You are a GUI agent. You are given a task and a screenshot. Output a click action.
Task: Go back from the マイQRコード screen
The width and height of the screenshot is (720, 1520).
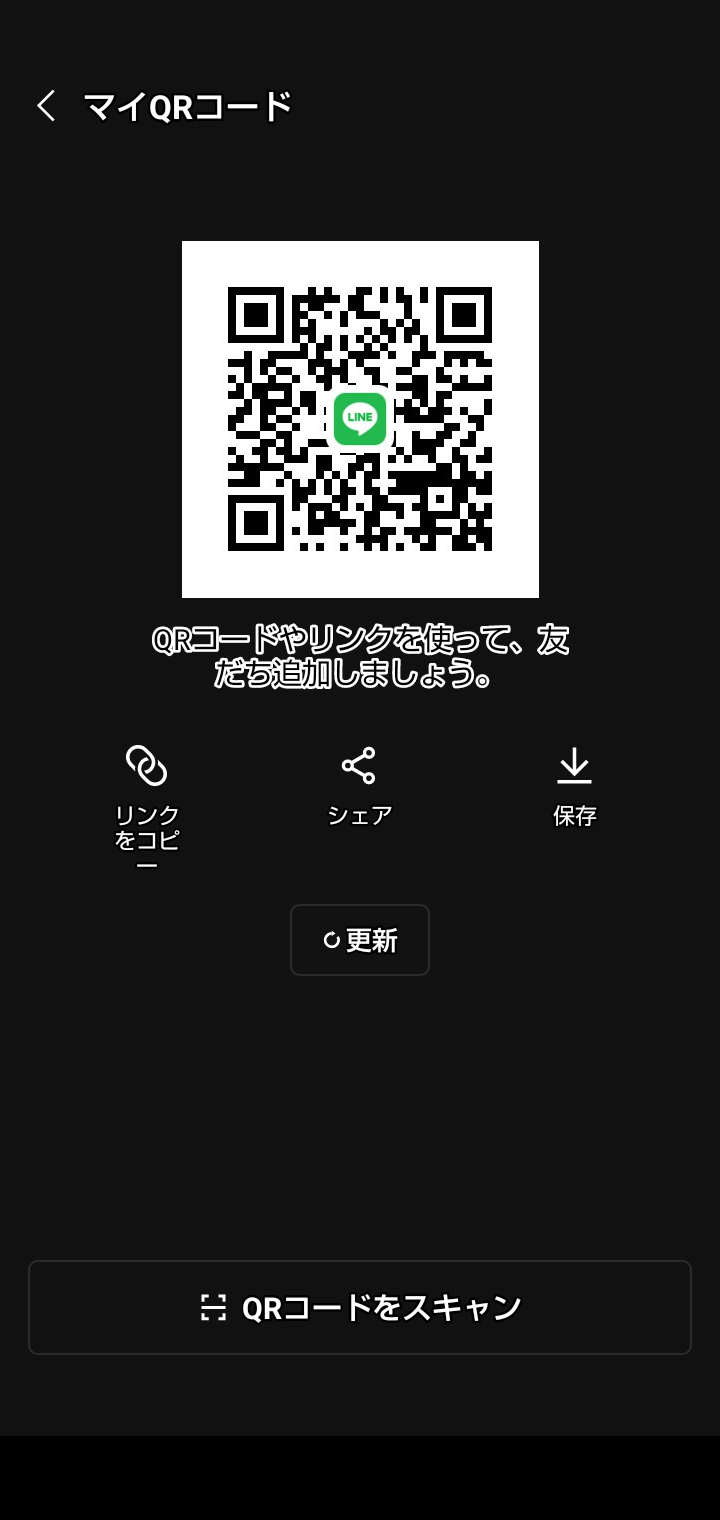46,106
